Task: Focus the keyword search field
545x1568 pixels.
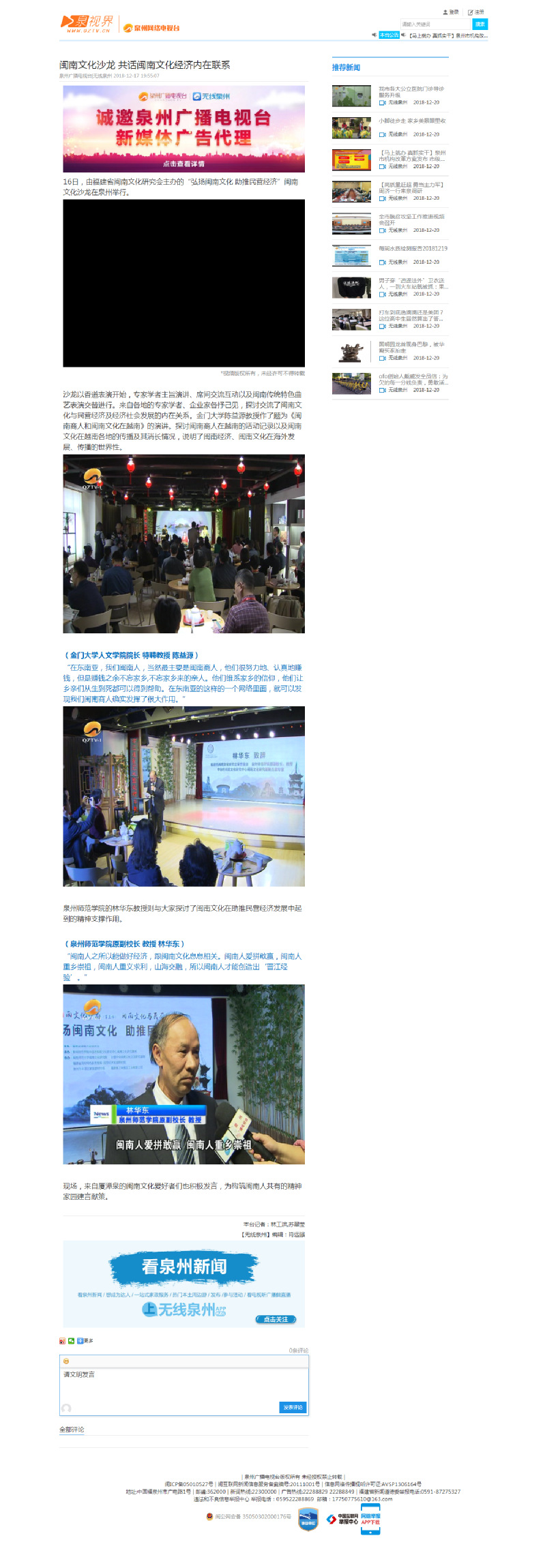Action: tap(435, 24)
